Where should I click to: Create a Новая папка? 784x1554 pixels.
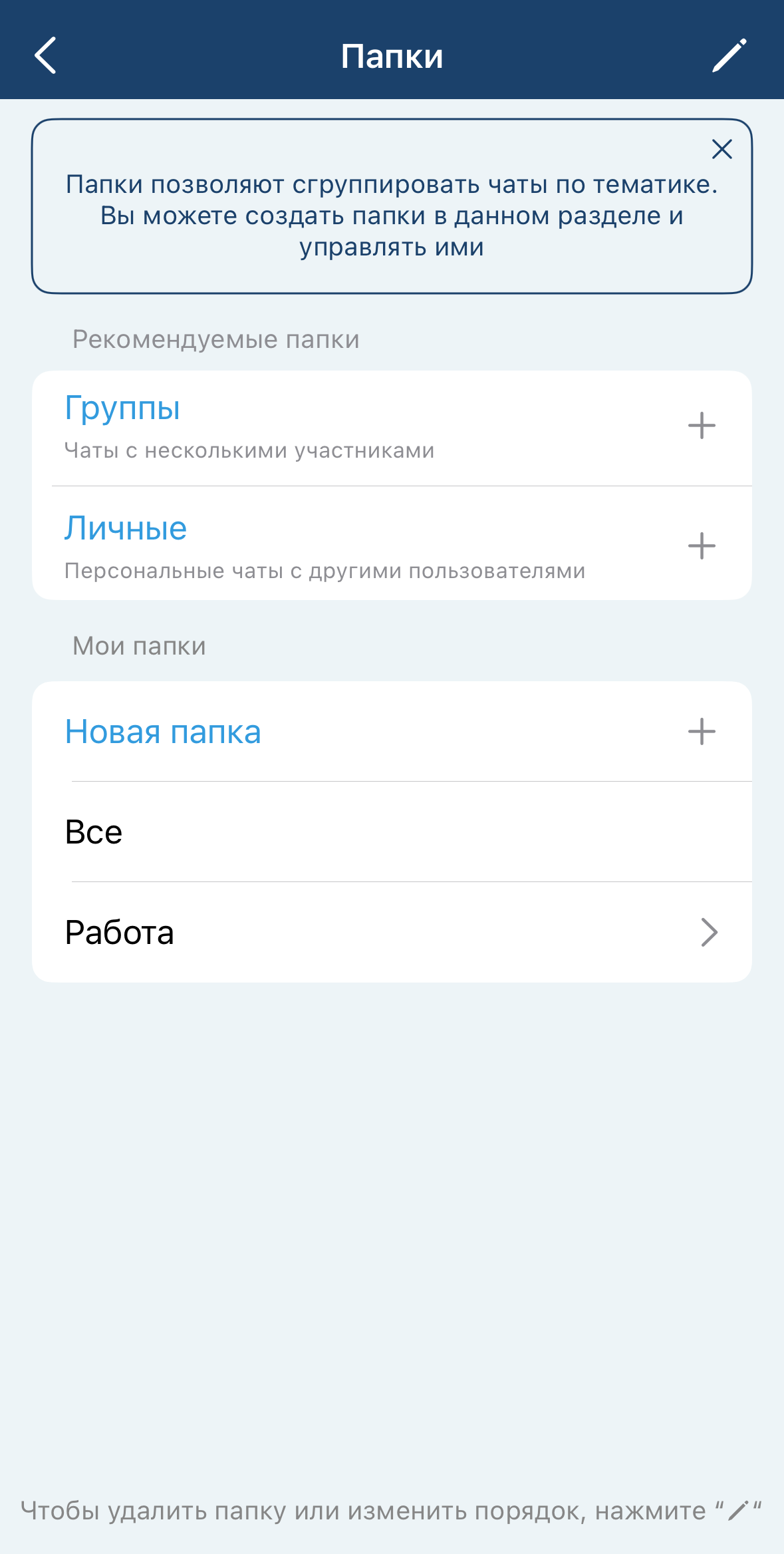(x=701, y=732)
